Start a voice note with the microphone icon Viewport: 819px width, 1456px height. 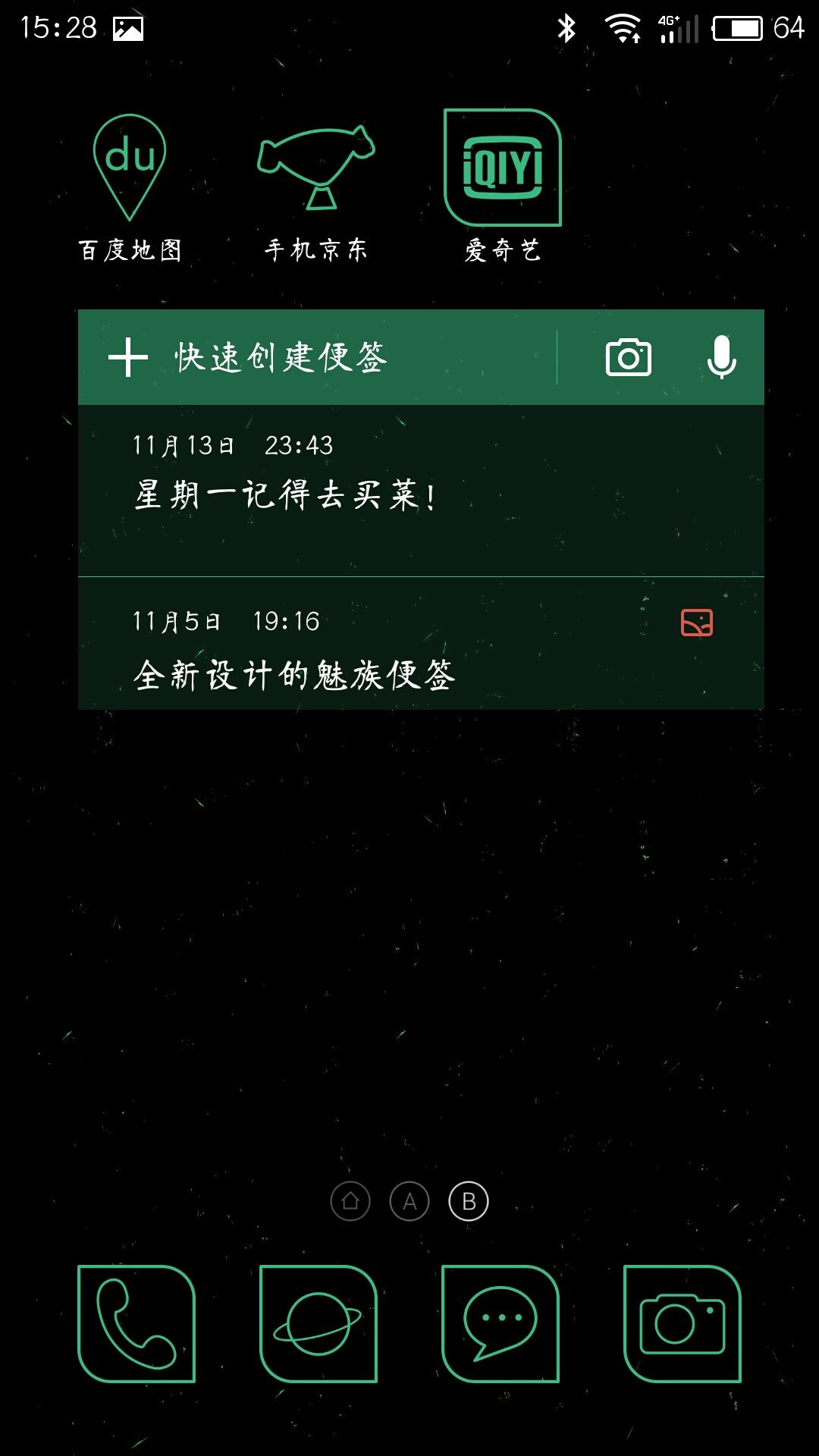point(721,357)
